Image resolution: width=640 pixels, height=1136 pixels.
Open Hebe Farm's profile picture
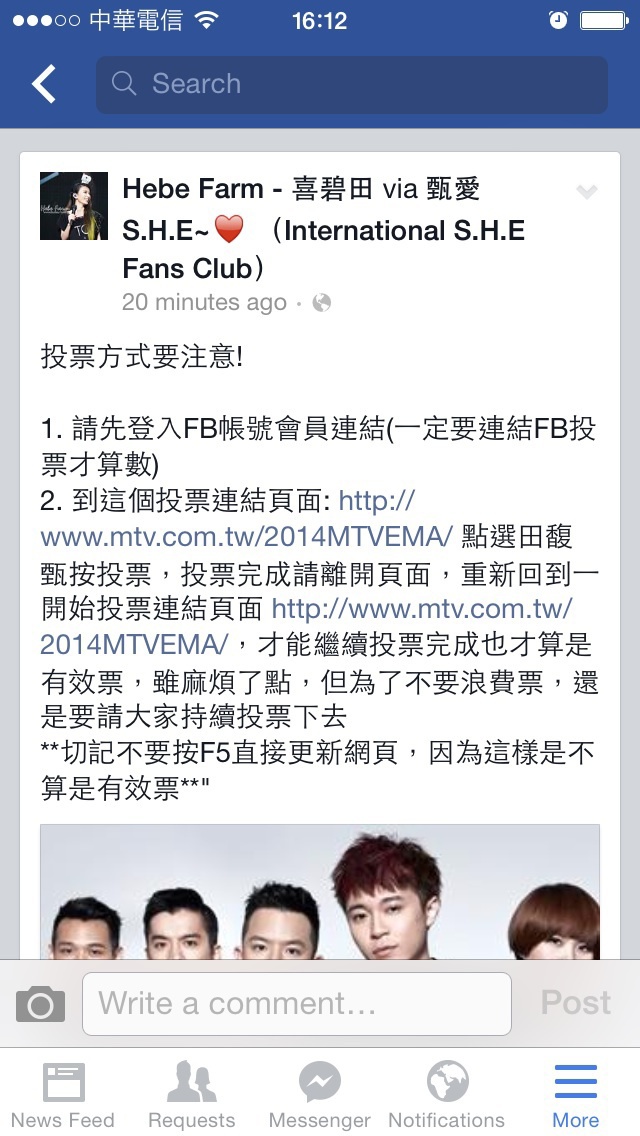[x=74, y=206]
